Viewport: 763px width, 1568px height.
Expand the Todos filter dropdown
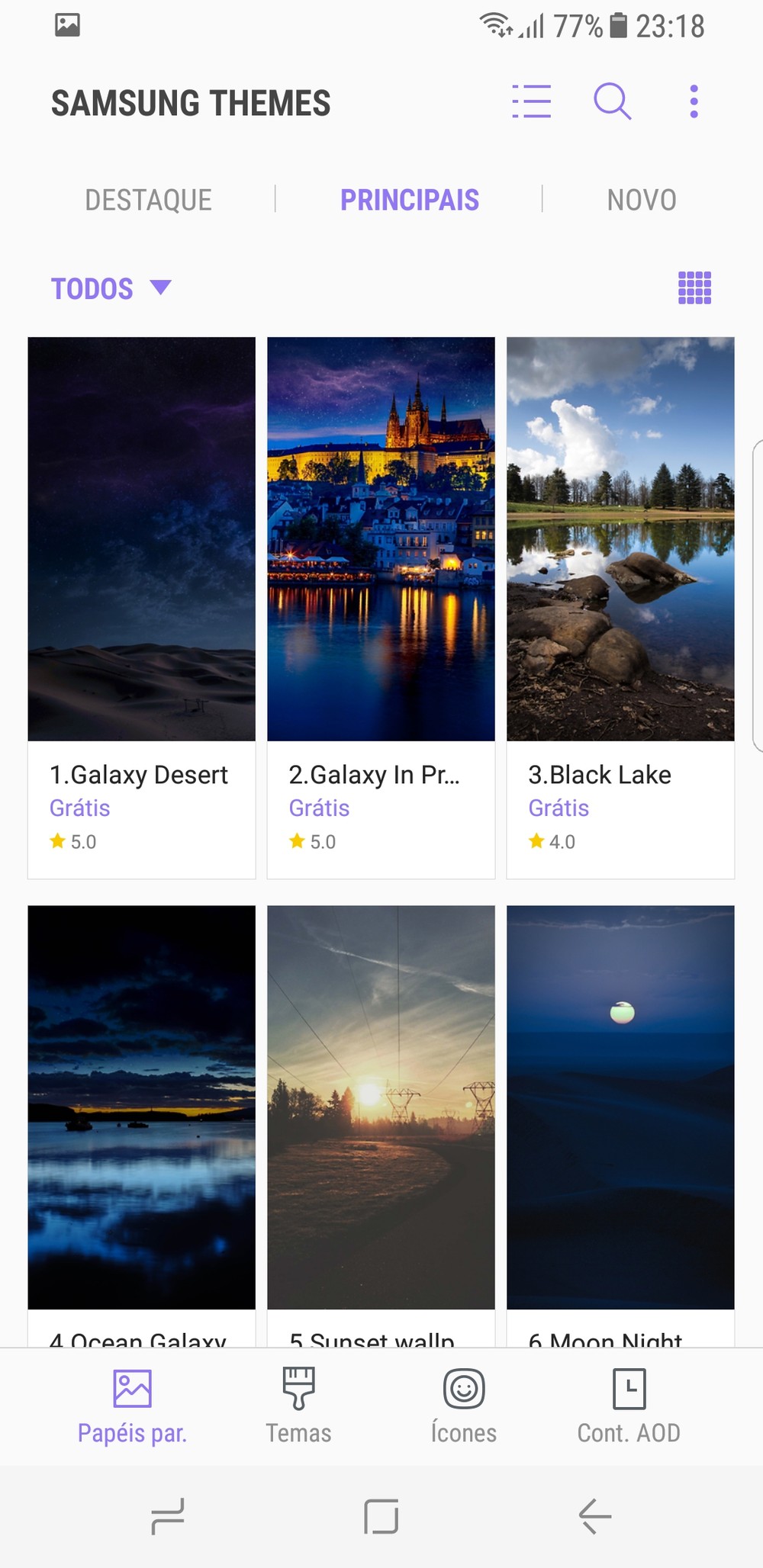coord(111,288)
